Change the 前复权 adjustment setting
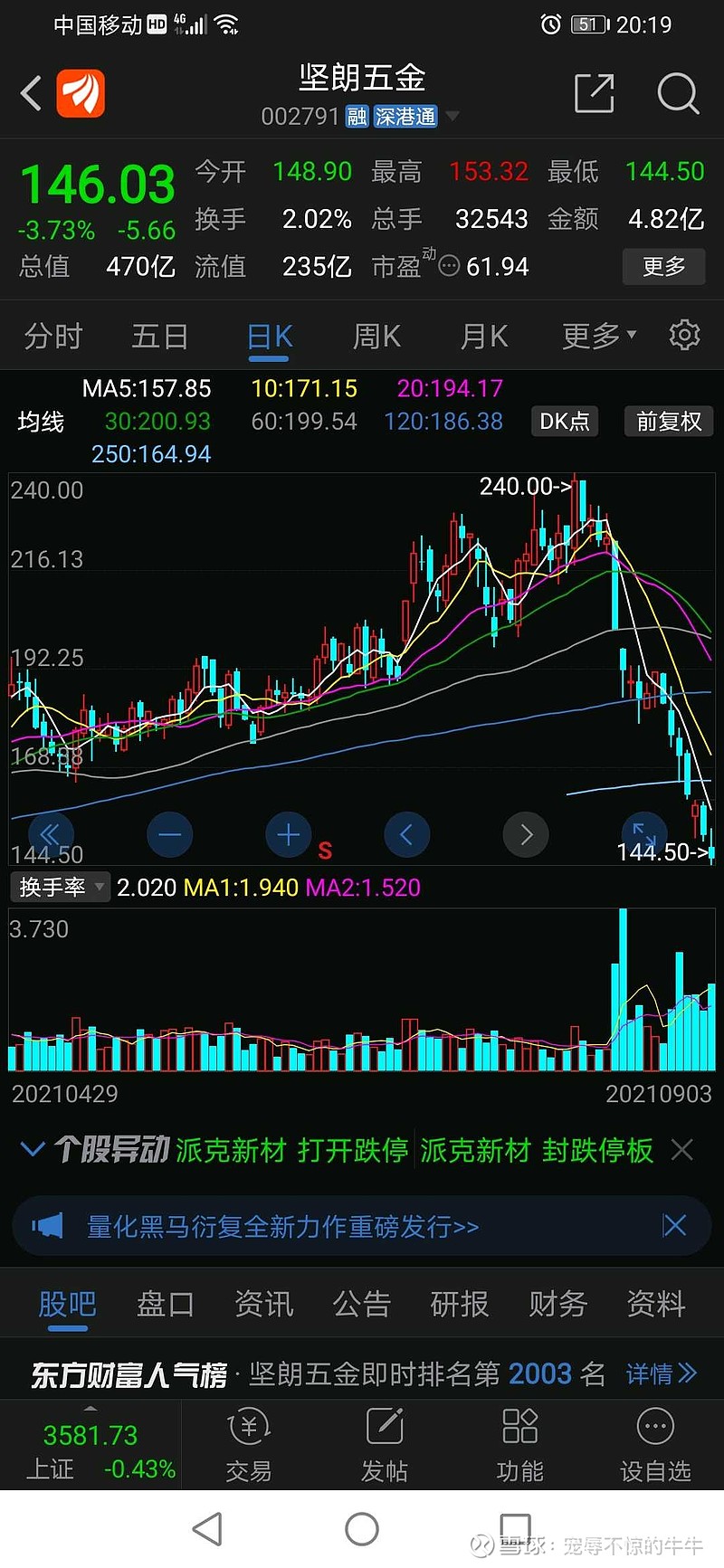 click(669, 422)
